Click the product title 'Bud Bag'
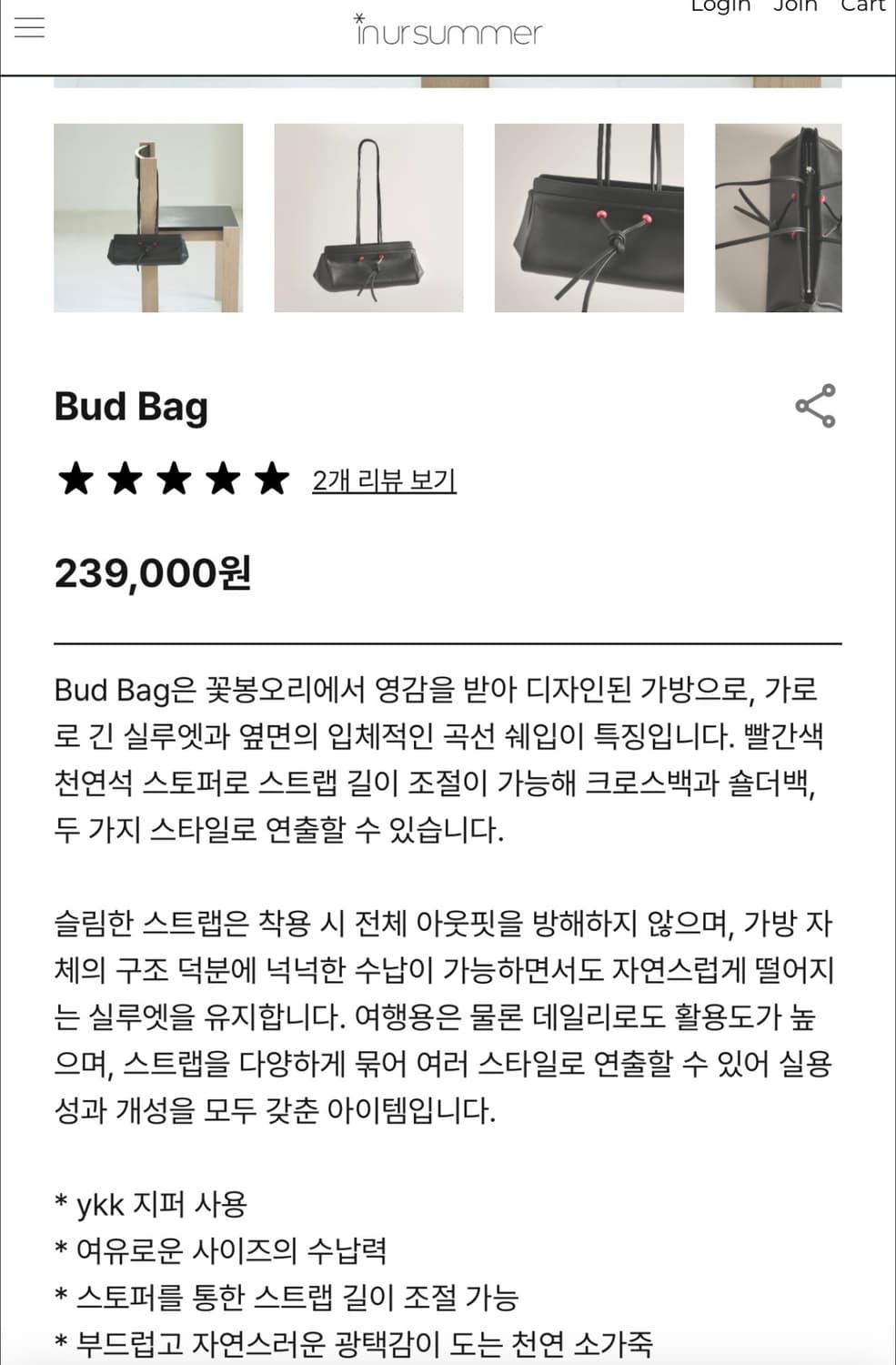This screenshot has width=896, height=1365. pos(131,407)
